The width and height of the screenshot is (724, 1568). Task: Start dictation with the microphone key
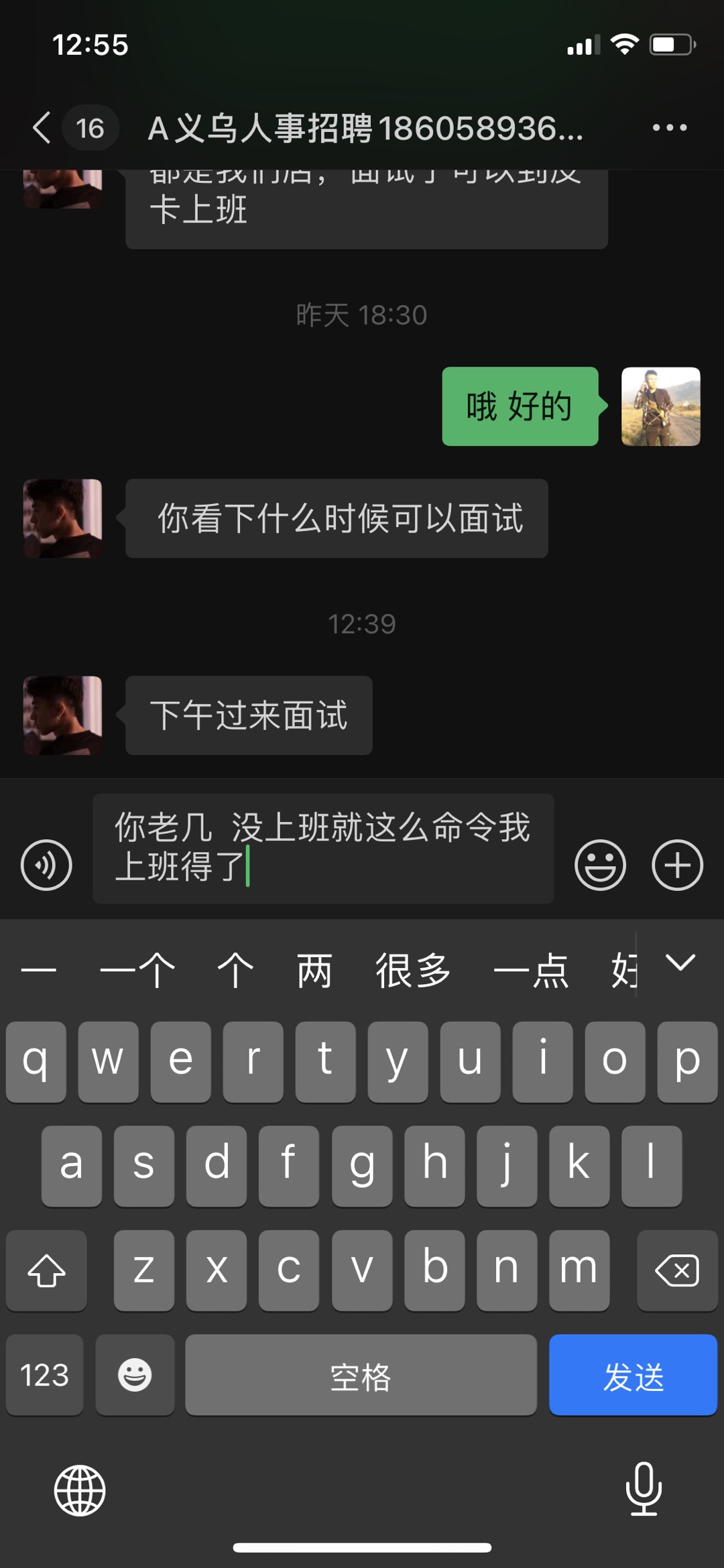click(x=644, y=1490)
